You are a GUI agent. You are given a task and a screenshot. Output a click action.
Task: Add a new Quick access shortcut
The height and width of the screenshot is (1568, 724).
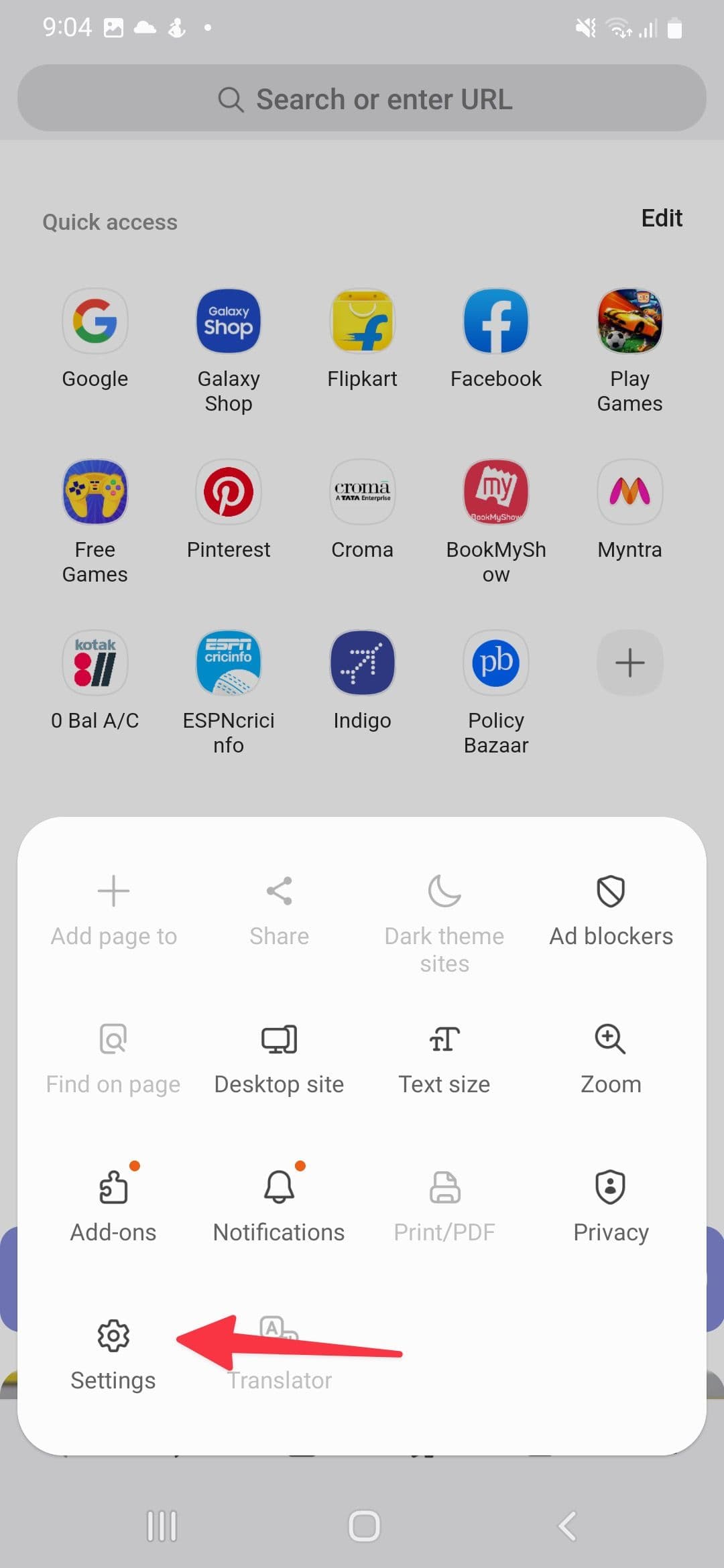[x=629, y=663]
